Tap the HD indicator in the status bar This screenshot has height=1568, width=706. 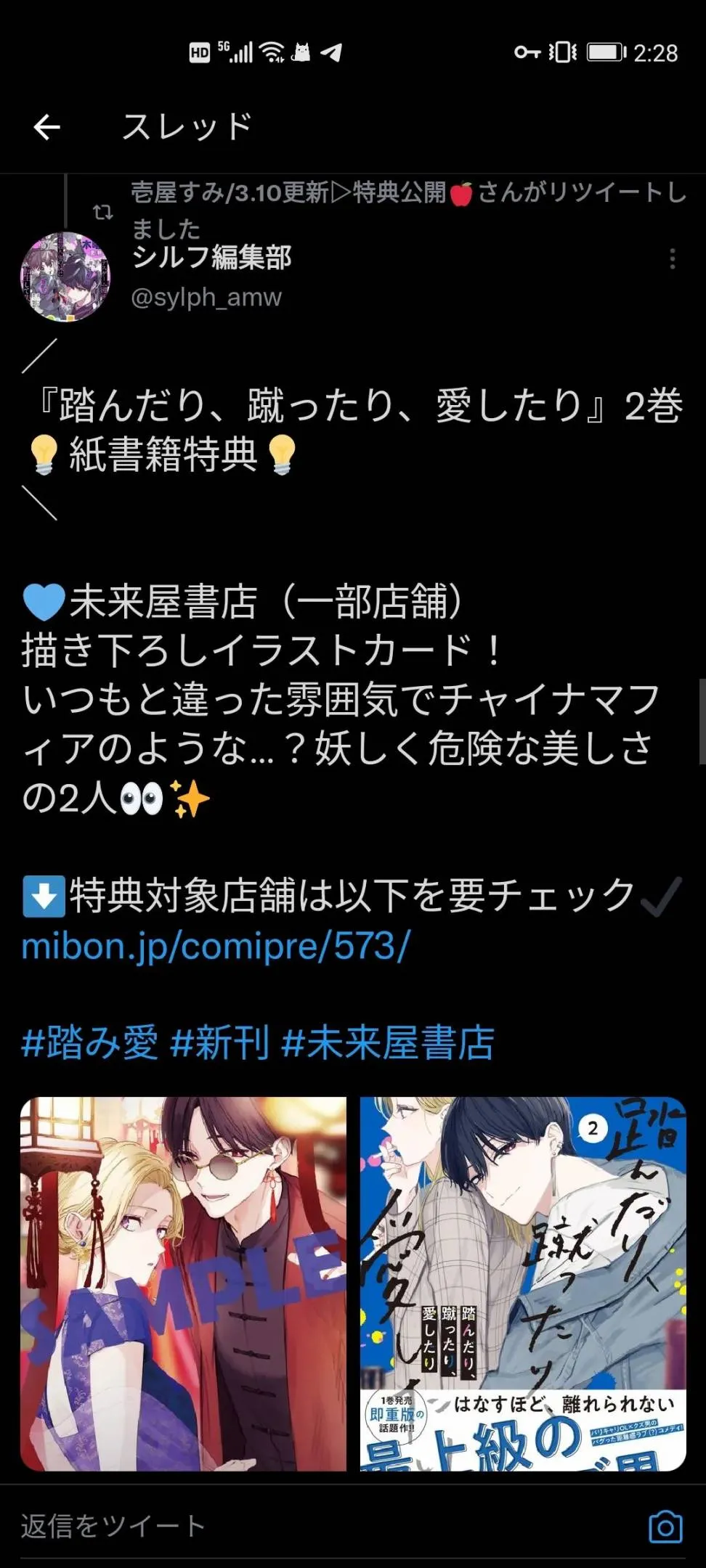tap(198, 52)
